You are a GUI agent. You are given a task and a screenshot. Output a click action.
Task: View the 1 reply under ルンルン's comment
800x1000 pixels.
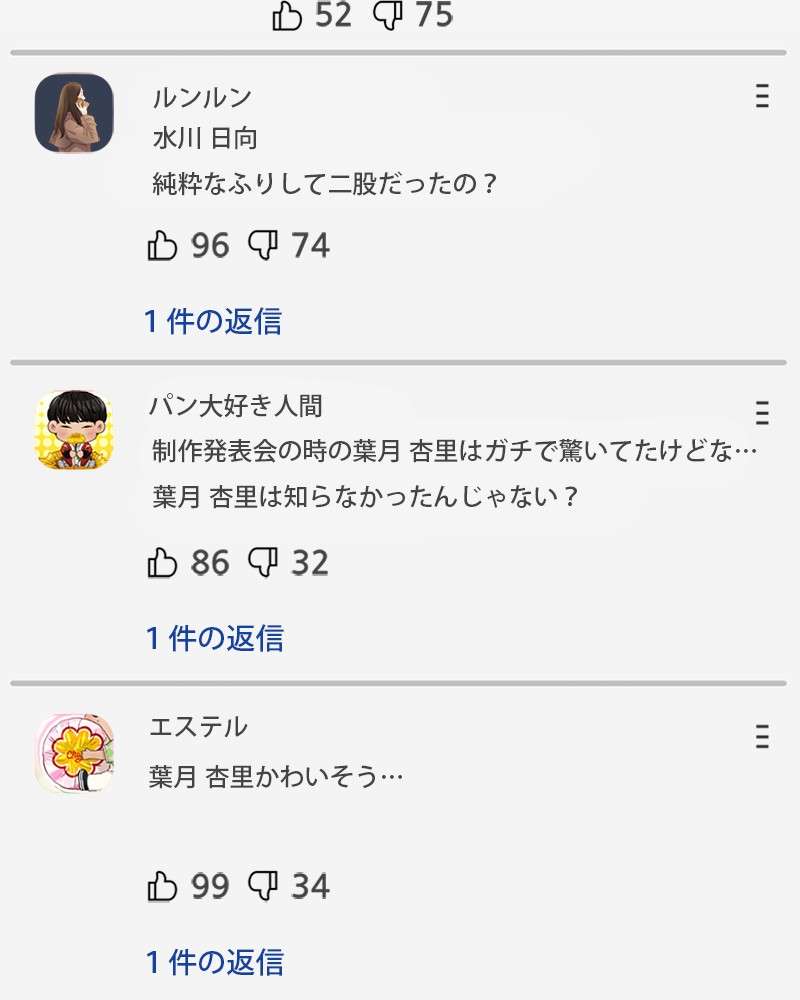[213, 321]
